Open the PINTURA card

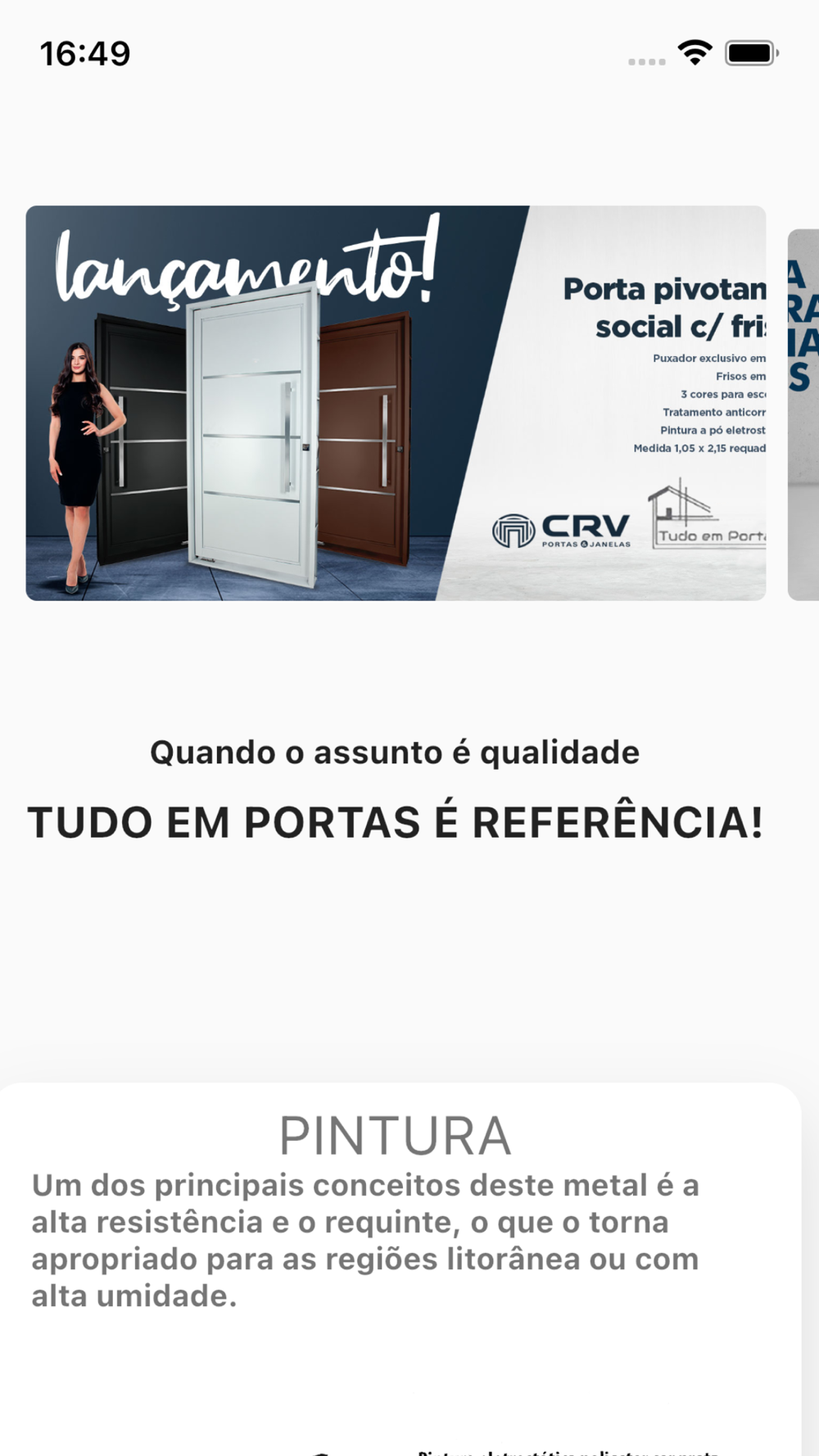coord(400,1269)
